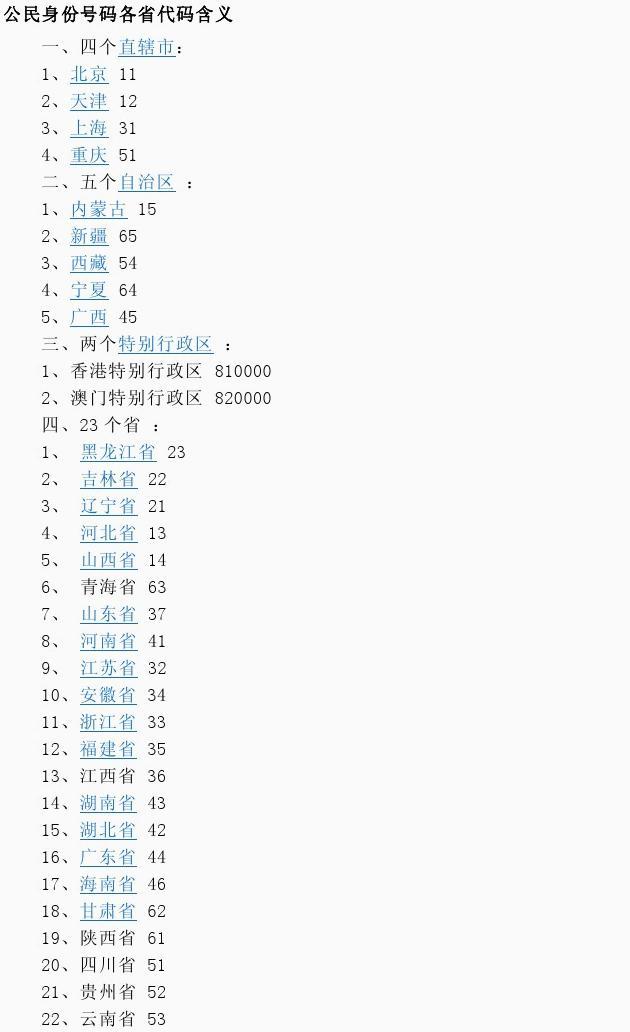Follow the 广西 link
Viewport: 630px width, 1032px height.
tap(90, 317)
